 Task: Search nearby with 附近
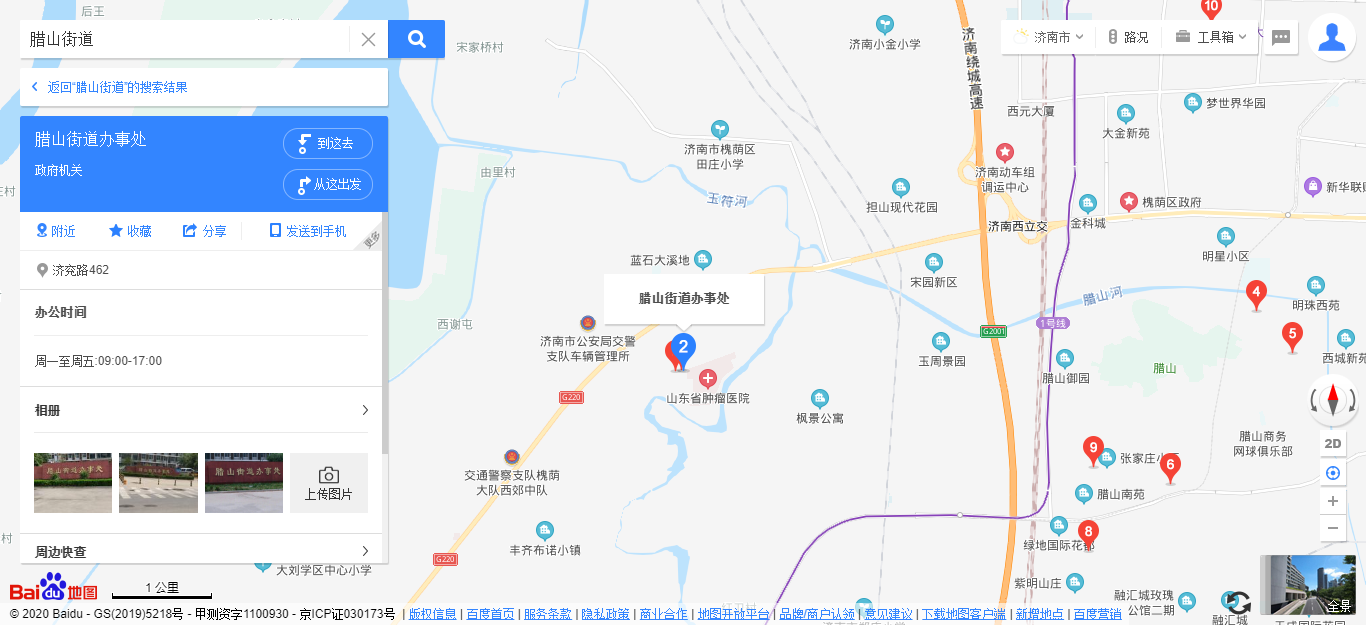click(x=56, y=231)
